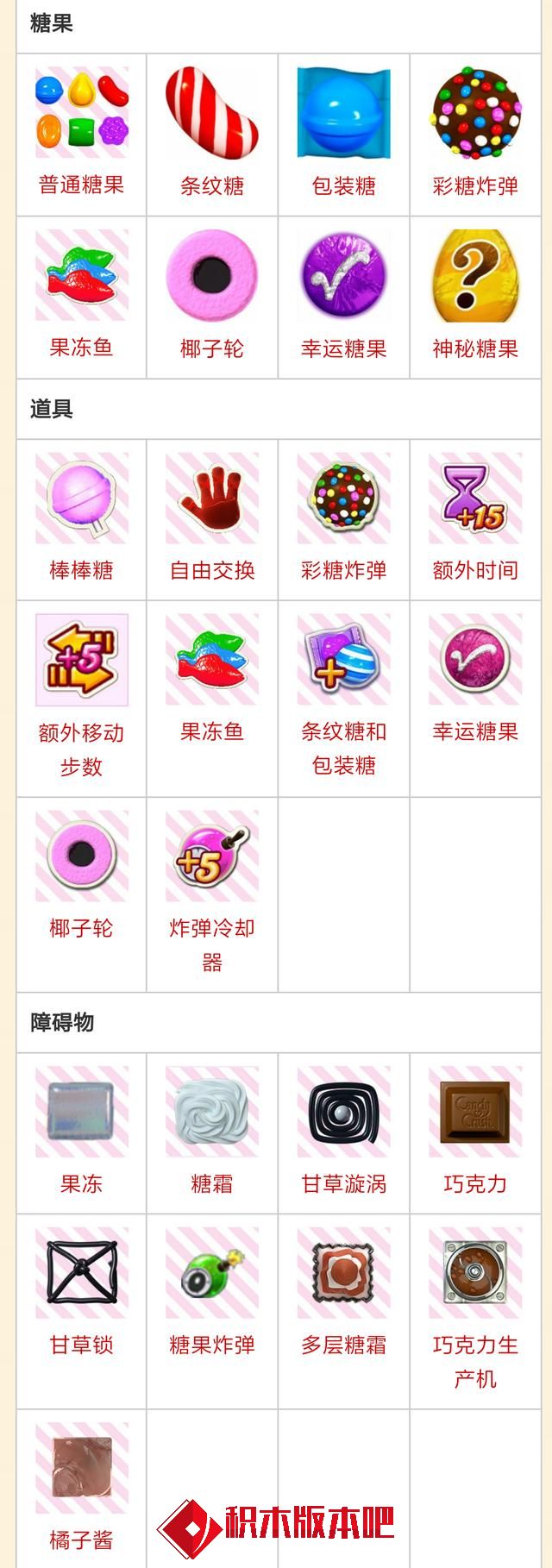Open the 自由交换 booster link
This screenshot has height=1568, width=552.
(x=212, y=570)
